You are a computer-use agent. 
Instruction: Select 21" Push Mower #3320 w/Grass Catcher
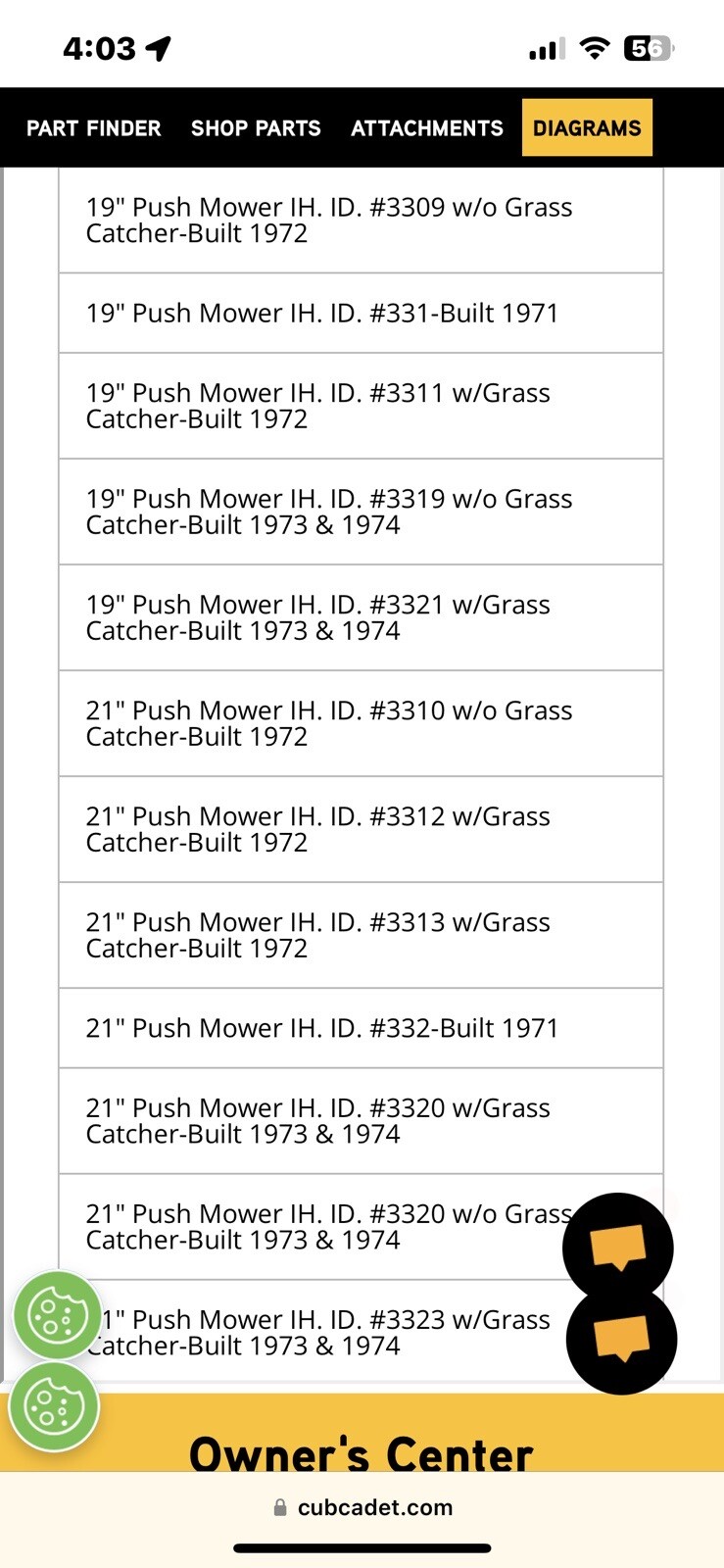(x=361, y=1121)
